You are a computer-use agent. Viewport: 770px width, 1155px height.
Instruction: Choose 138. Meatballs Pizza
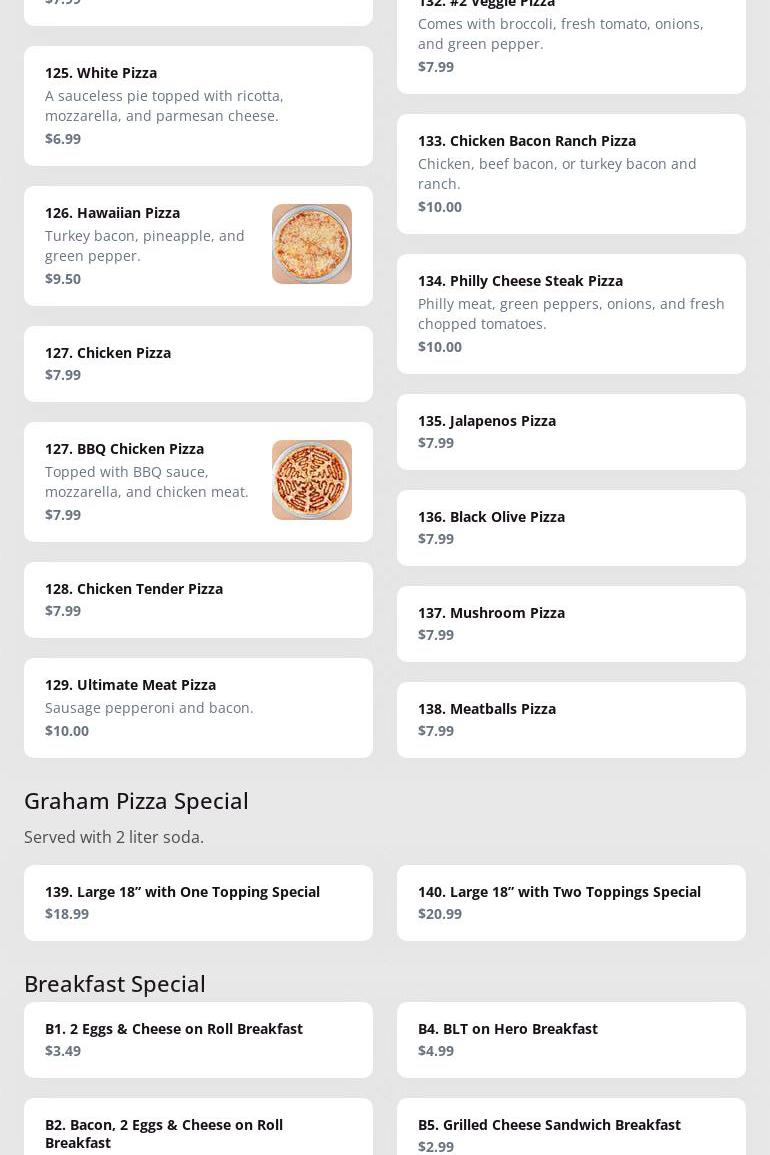571,719
